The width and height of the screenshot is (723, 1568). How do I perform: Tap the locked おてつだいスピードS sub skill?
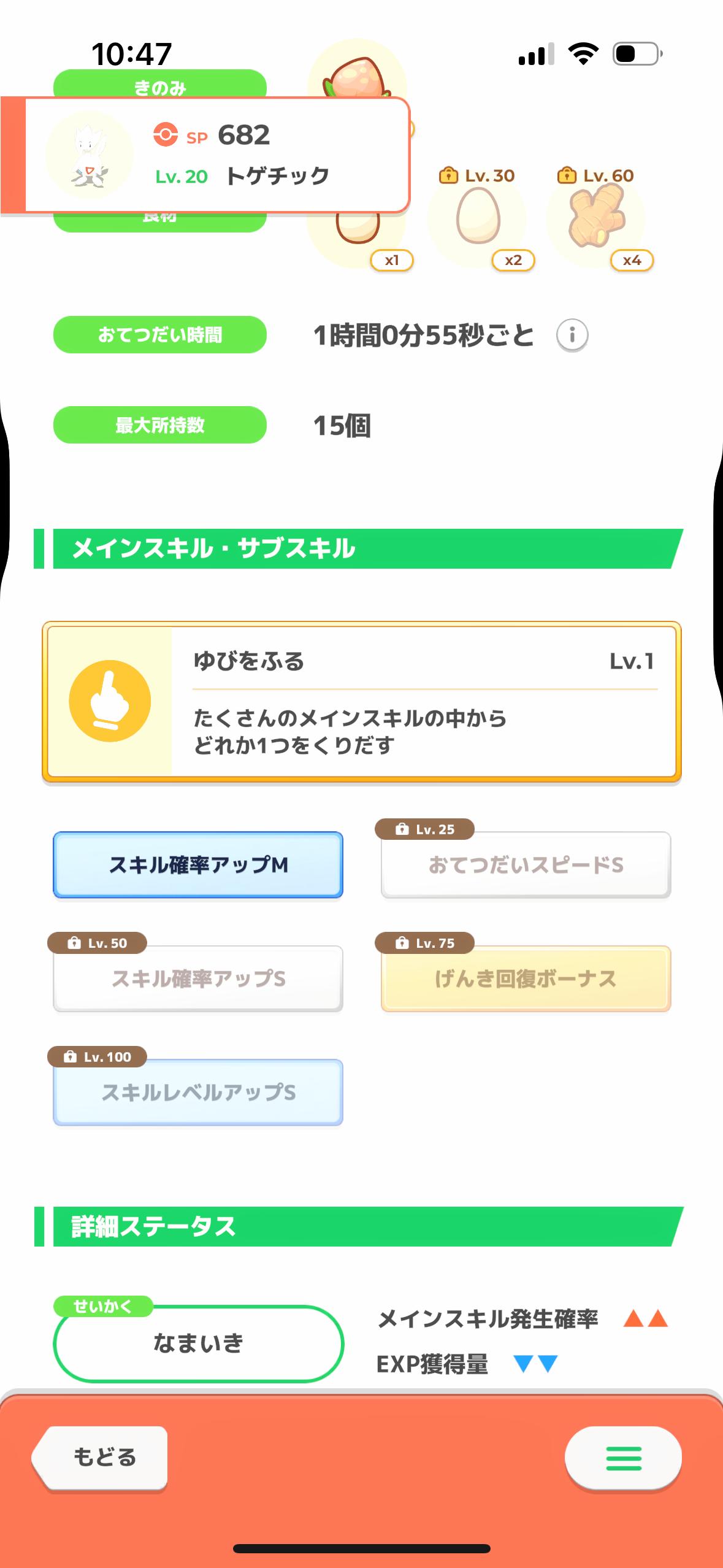click(526, 865)
